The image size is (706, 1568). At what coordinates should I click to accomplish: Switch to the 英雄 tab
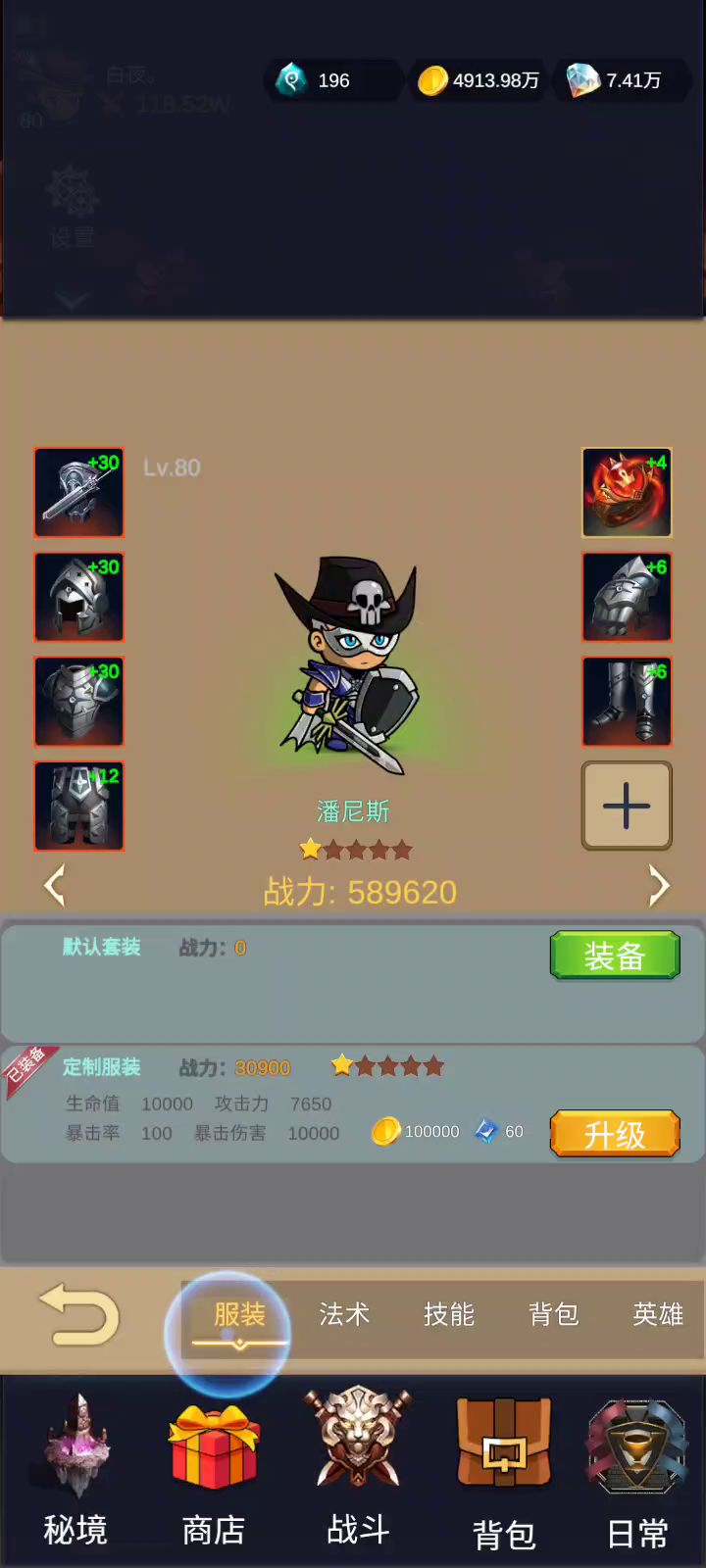click(658, 1314)
